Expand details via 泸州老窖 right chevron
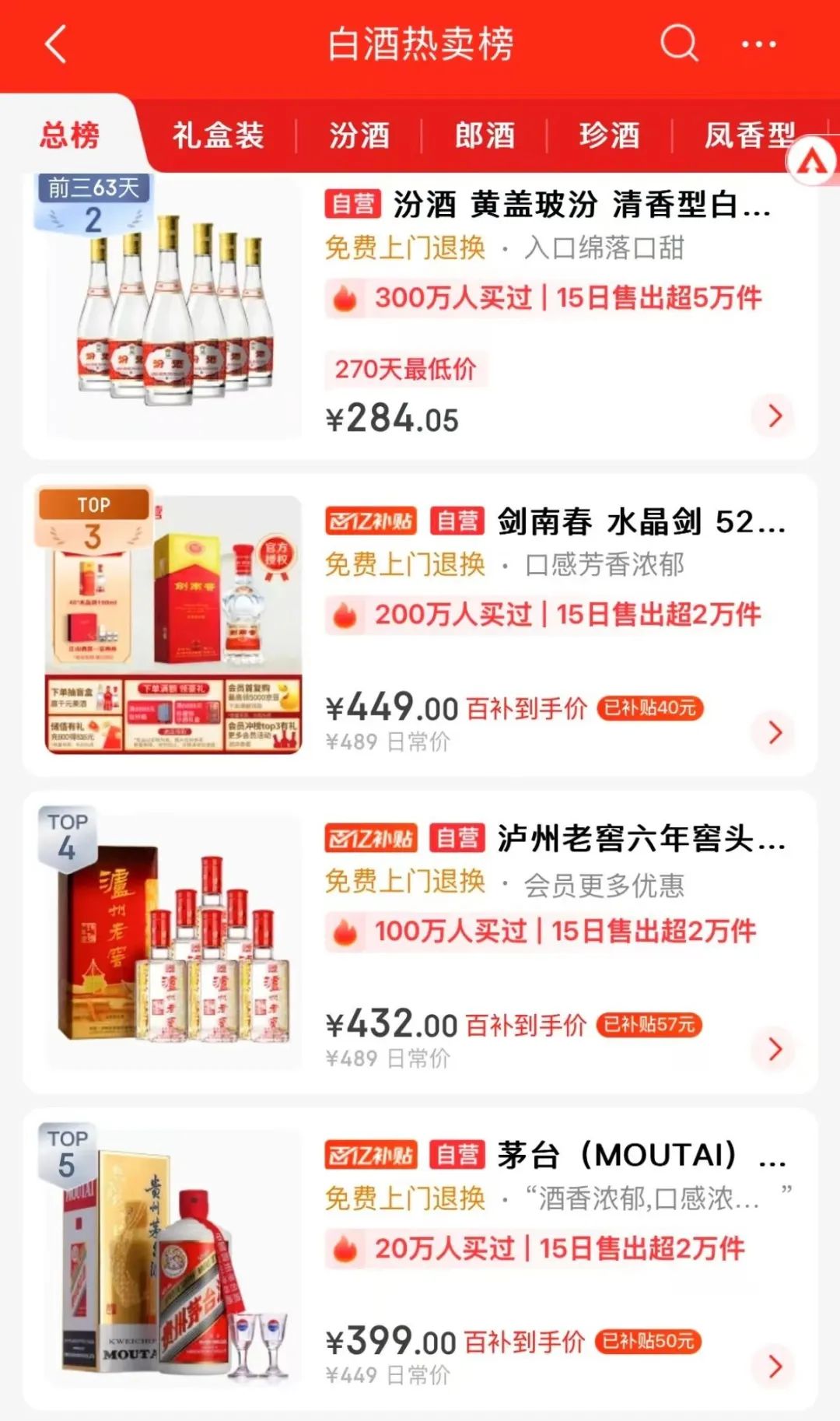 click(x=772, y=1047)
